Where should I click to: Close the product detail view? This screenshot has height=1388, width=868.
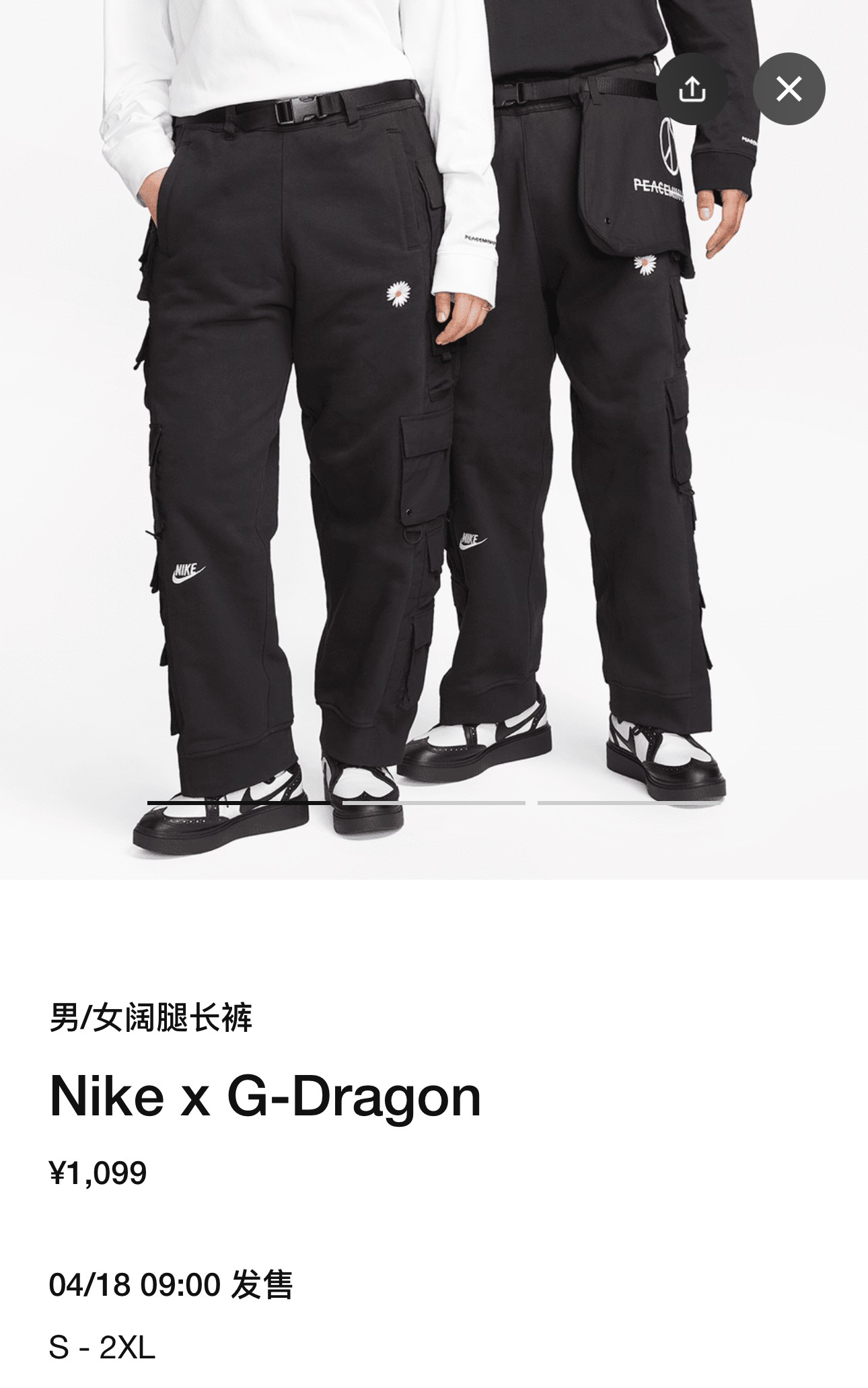click(x=789, y=89)
